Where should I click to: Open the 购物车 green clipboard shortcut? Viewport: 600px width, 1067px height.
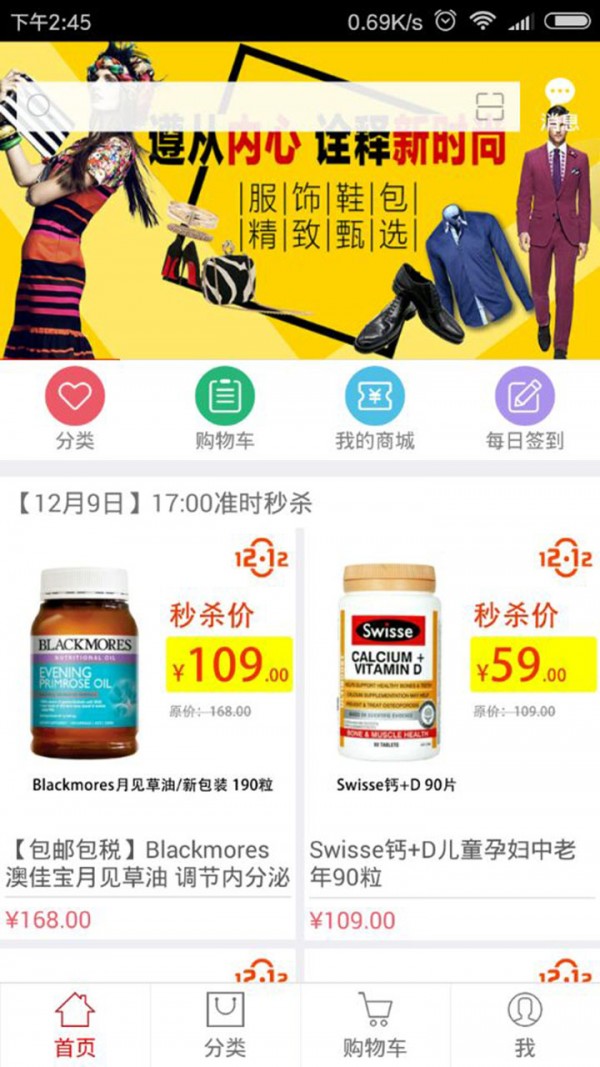(224, 408)
